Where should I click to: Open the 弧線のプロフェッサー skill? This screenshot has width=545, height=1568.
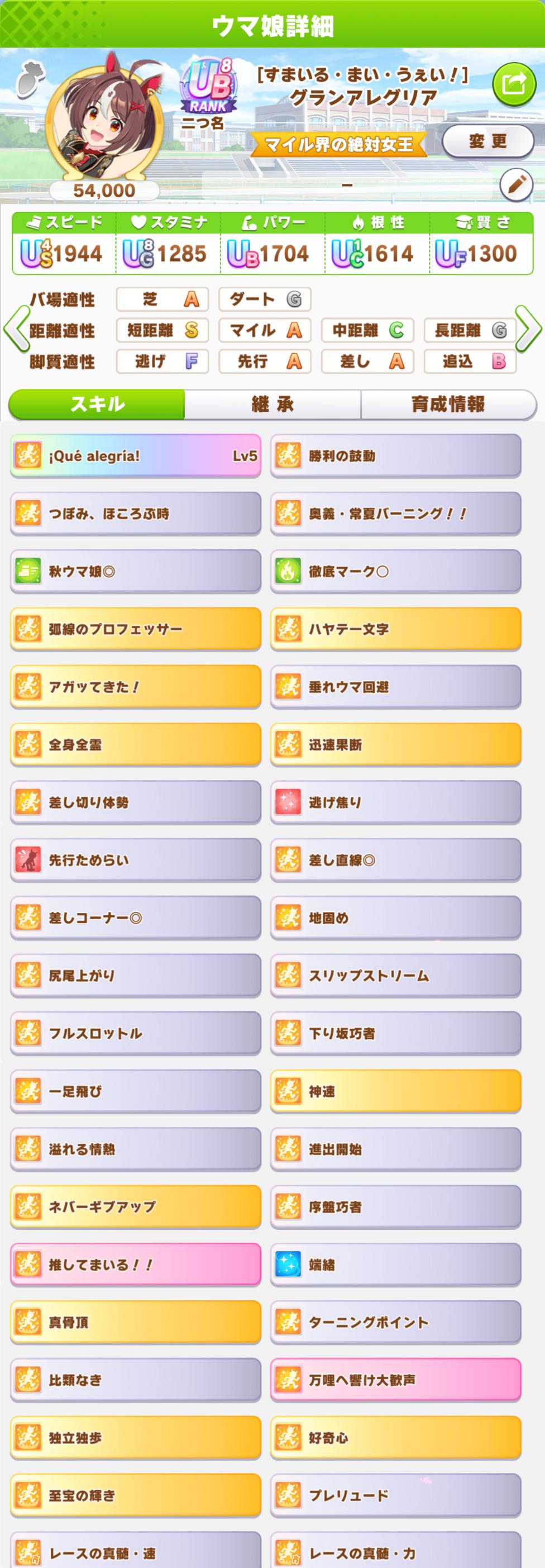click(x=136, y=629)
